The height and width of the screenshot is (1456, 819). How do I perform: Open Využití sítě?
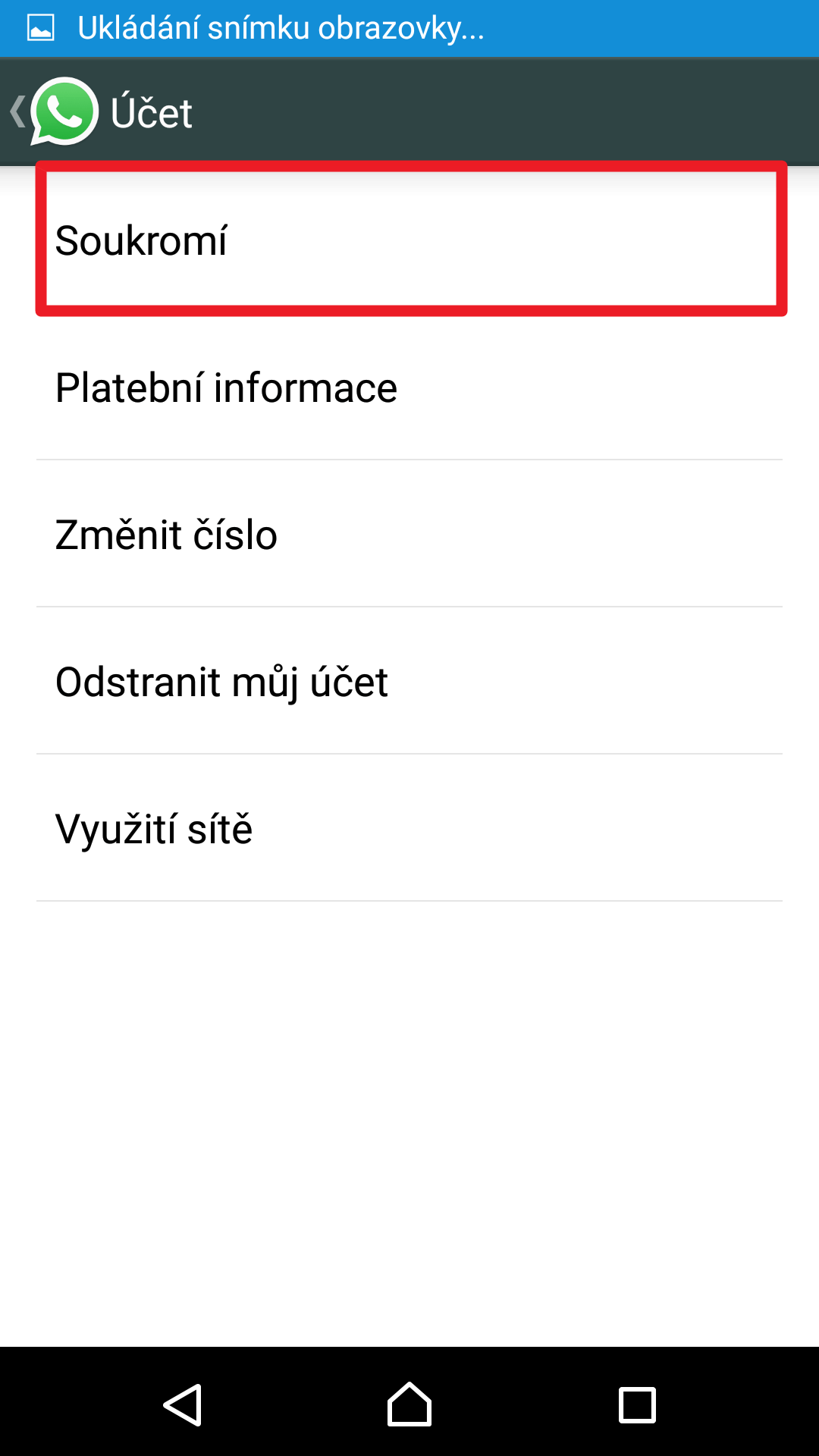[409, 828]
